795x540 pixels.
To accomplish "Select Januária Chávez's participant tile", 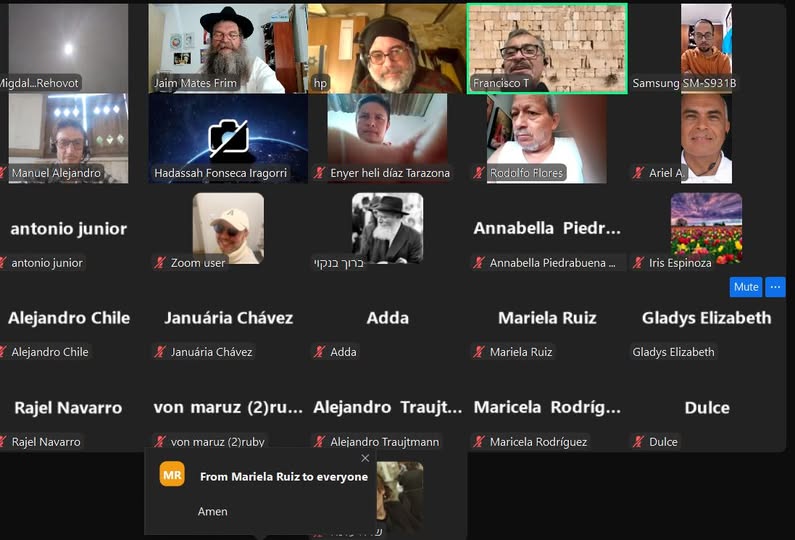I will pos(227,318).
